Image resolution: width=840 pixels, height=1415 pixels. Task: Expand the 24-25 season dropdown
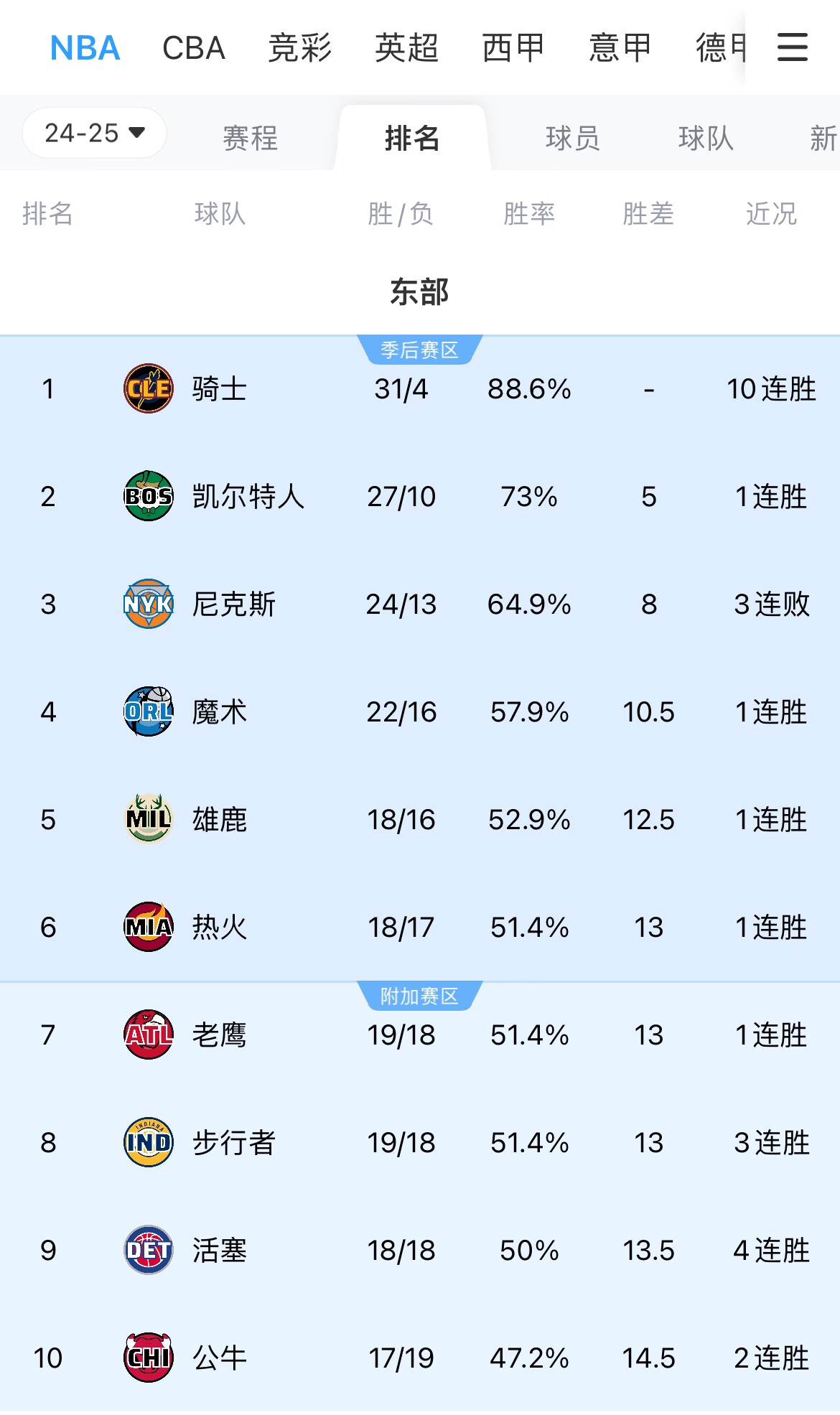pyautogui.click(x=94, y=133)
